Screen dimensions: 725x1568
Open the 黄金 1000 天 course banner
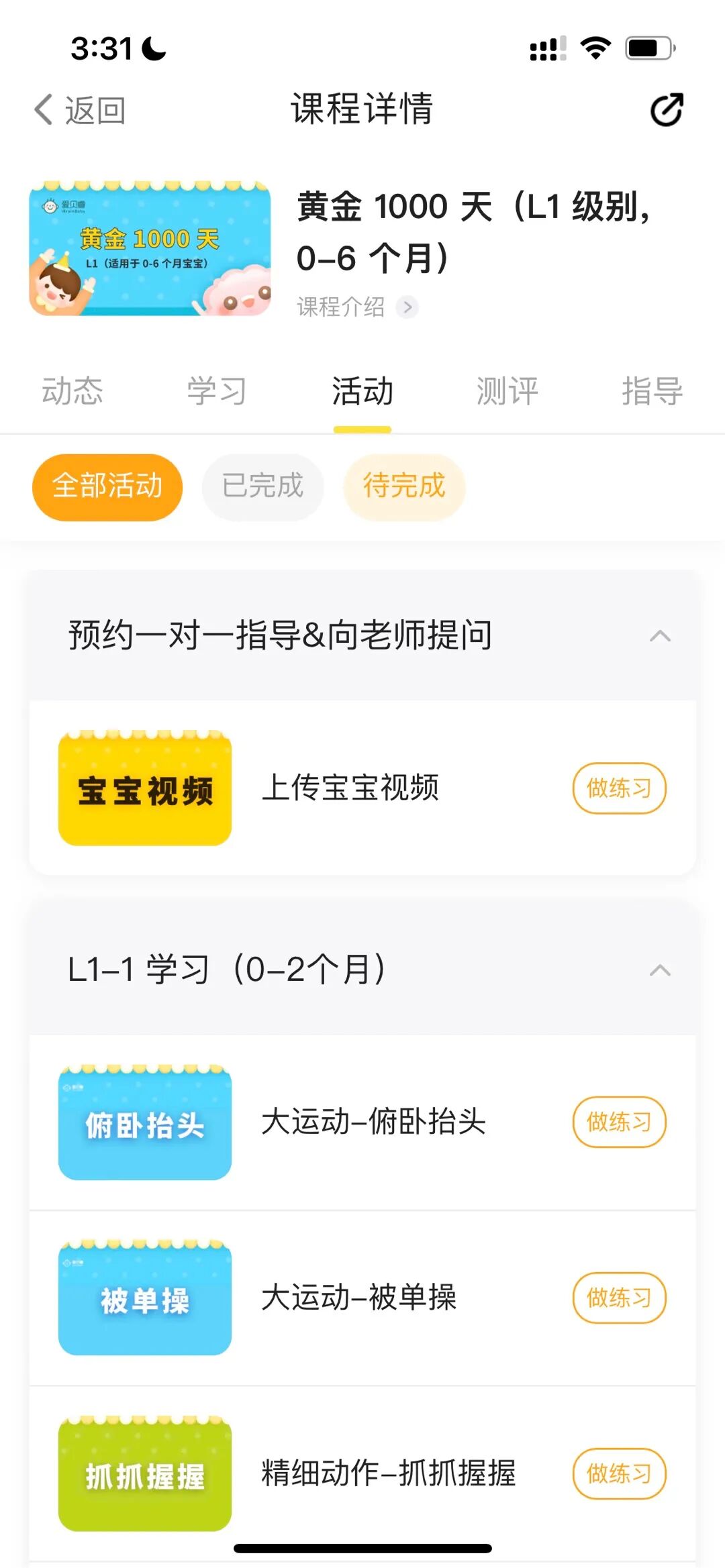click(x=150, y=248)
